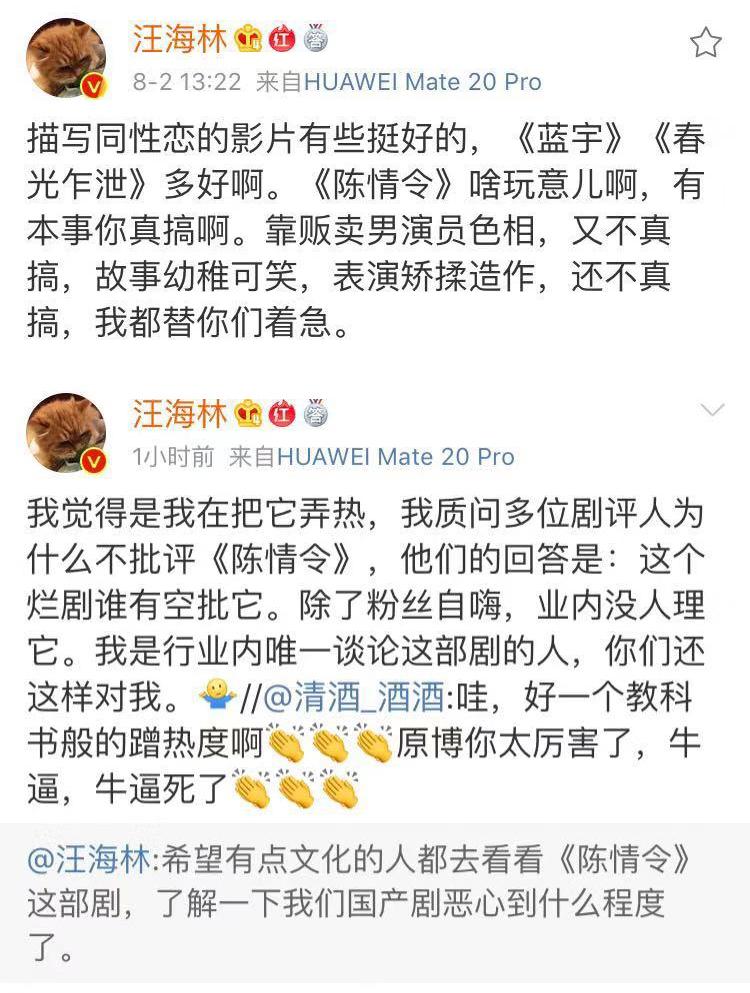
Task: Open the quoted original post about 国产剧
Action: click(374, 905)
